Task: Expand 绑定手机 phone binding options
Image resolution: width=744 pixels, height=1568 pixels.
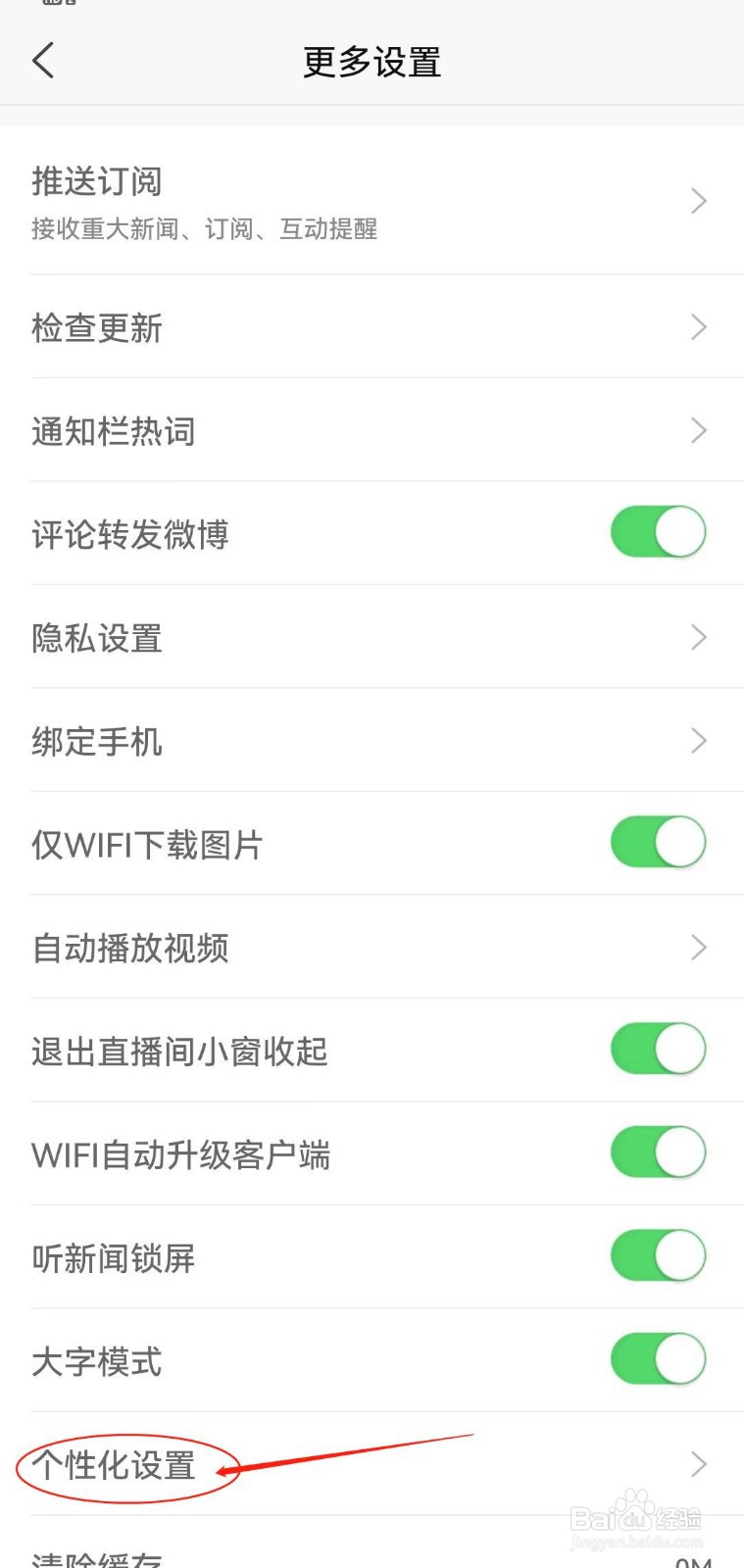Action: [372, 741]
